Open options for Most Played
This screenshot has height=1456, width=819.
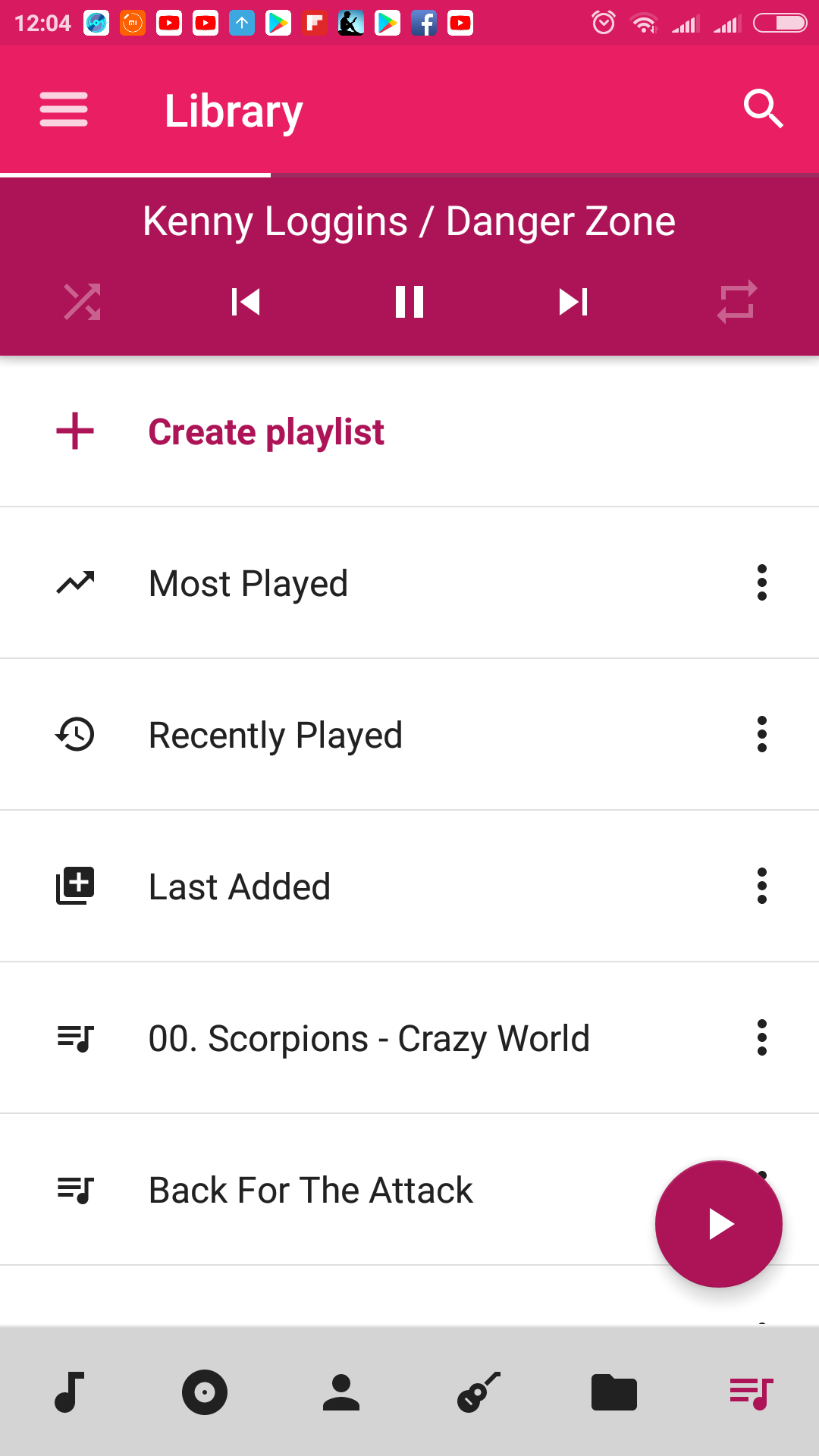point(762,583)
